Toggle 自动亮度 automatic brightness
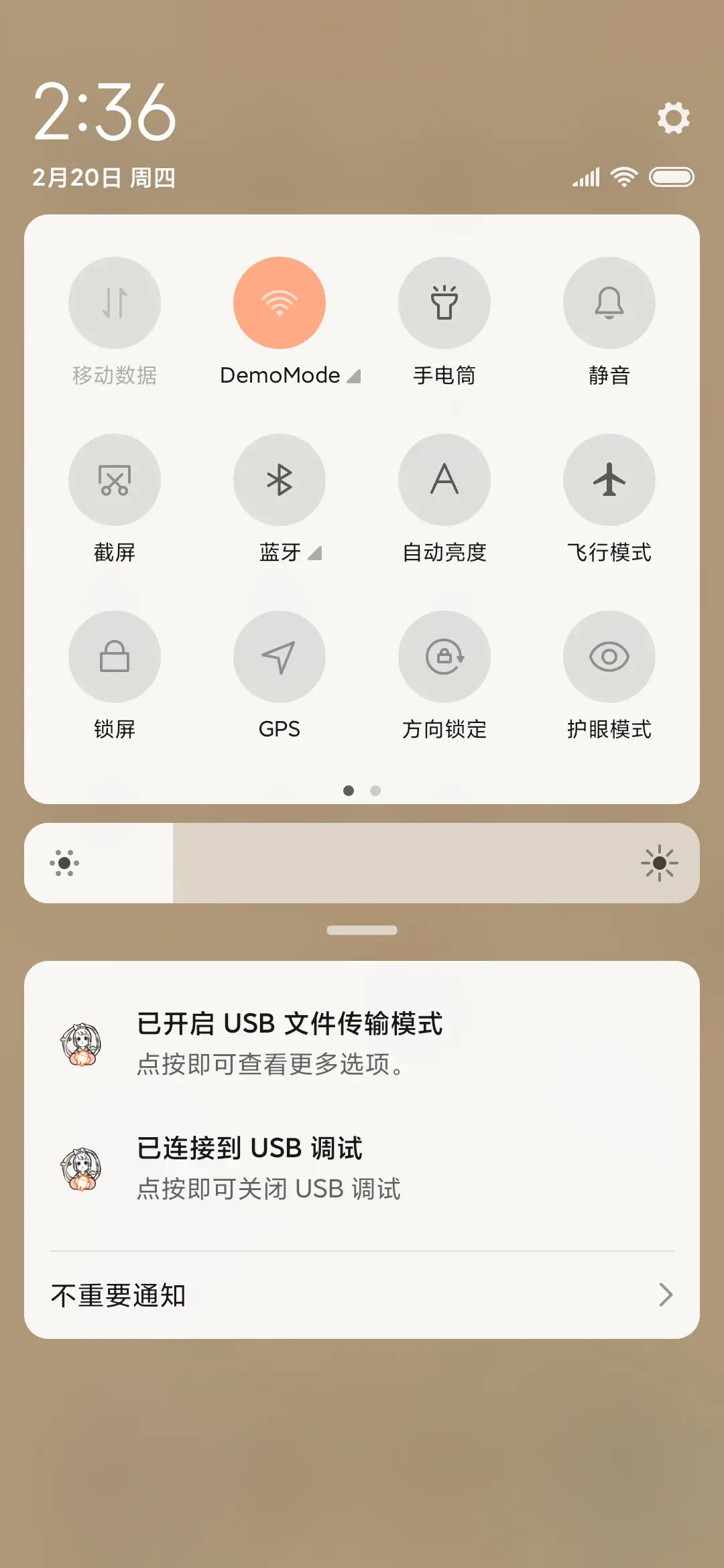 coord(444,480)
